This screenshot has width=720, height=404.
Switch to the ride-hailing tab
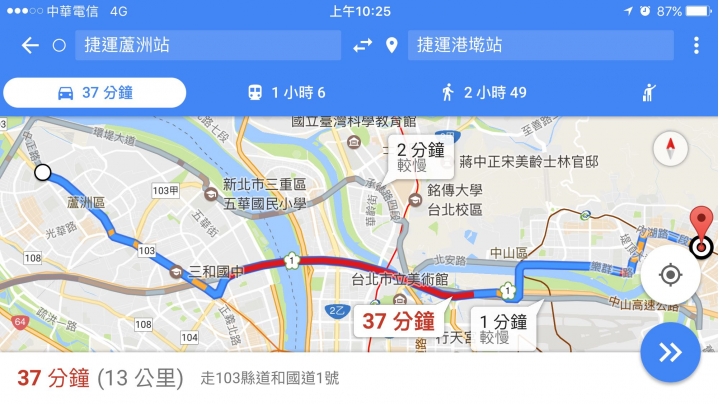point(648,93)
